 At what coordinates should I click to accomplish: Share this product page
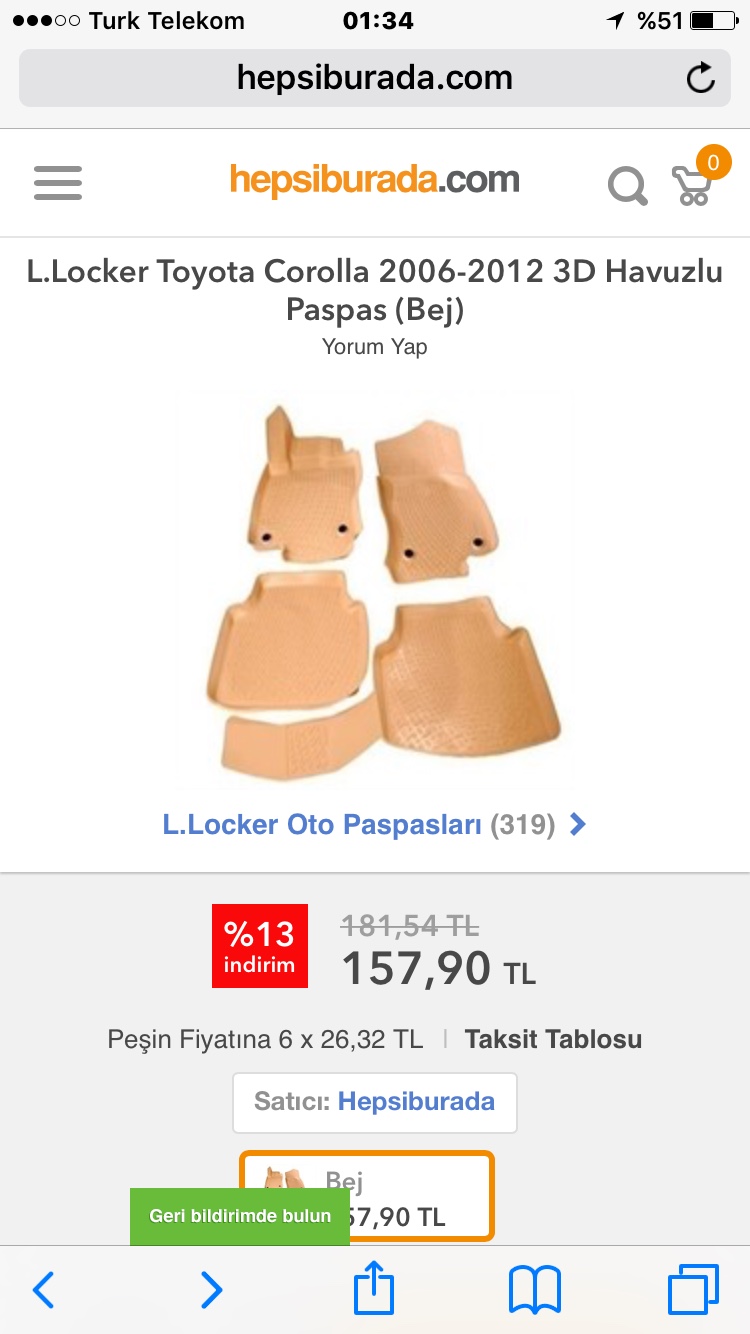[375, 1288]
